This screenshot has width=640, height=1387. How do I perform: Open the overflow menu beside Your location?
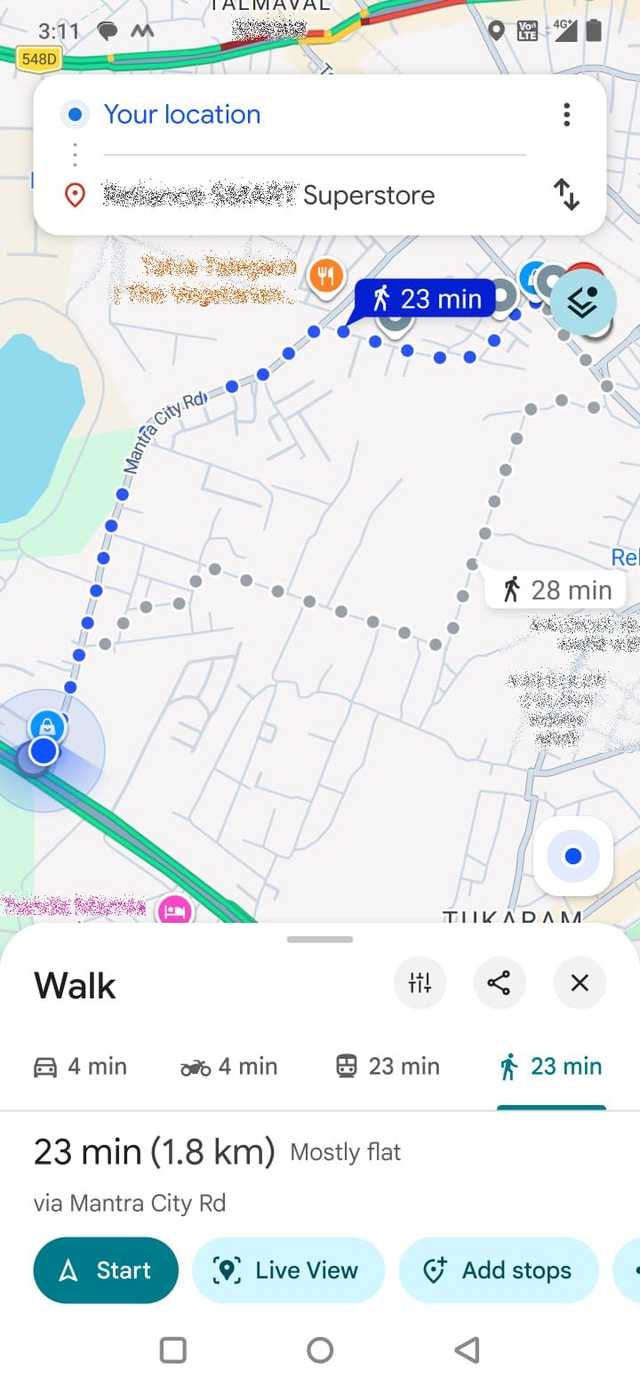(566, 115)
